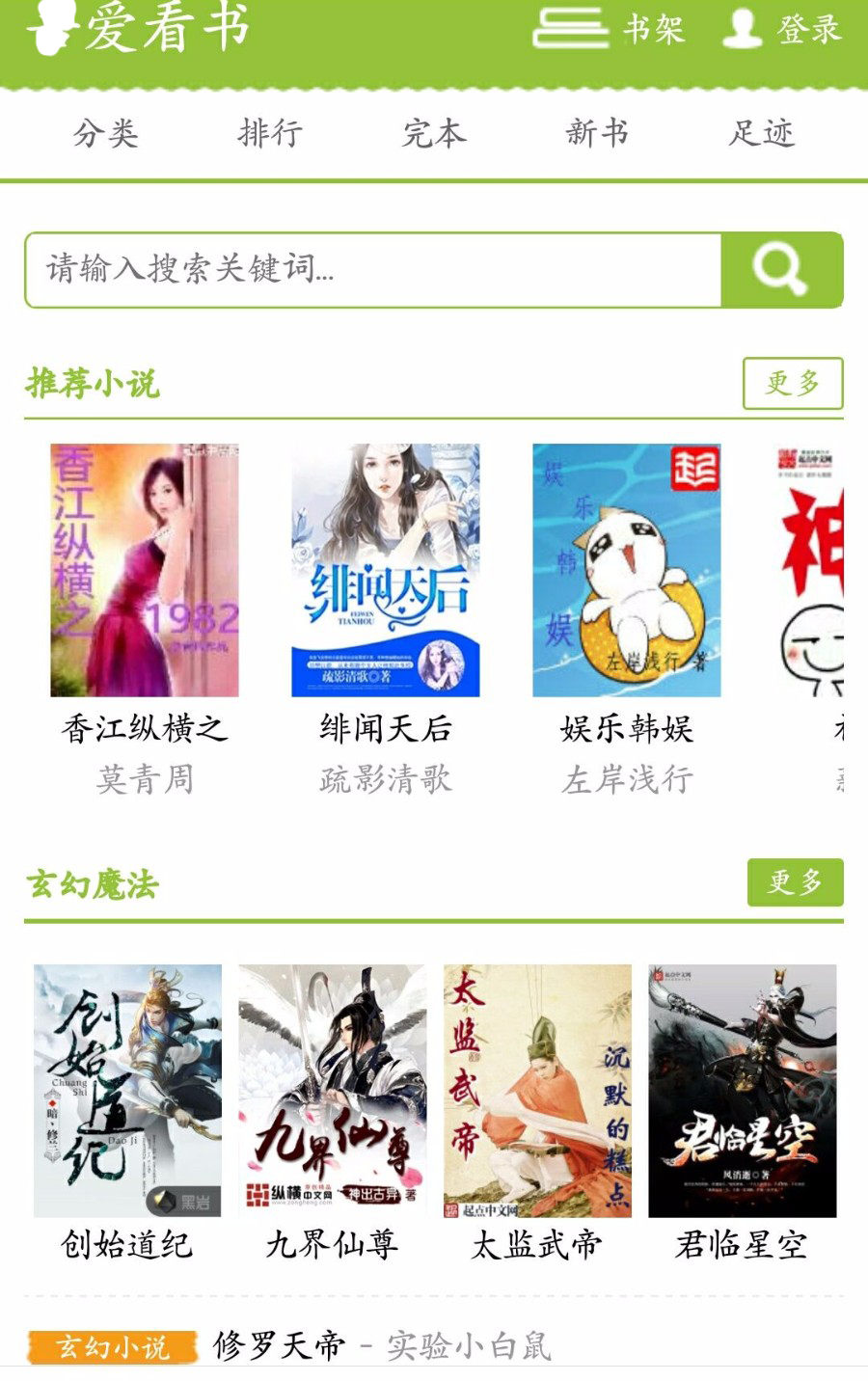This screenshot has height=1381, width=868.
Task: Switch to the 新书 tab
Action: point(597,133)
